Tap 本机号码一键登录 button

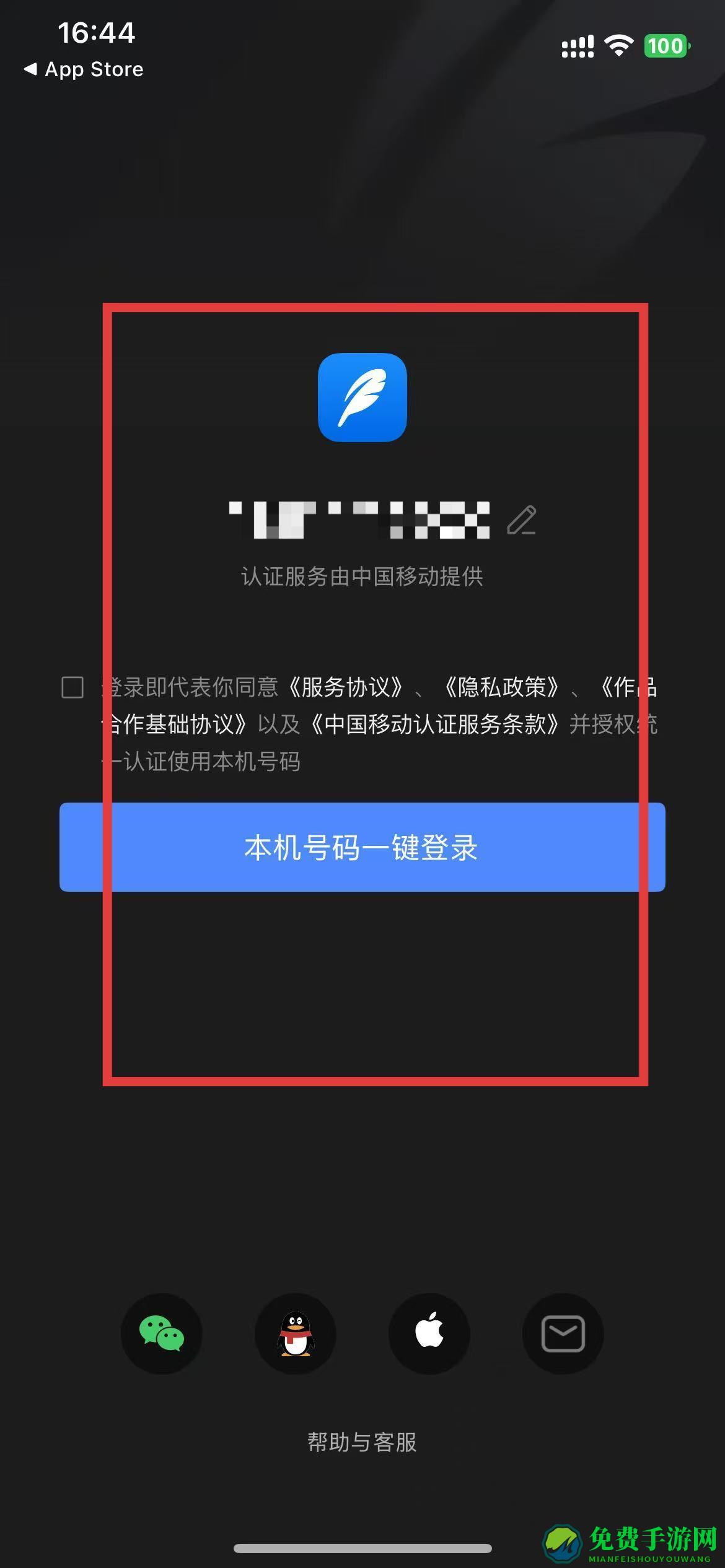pos(362,847)
